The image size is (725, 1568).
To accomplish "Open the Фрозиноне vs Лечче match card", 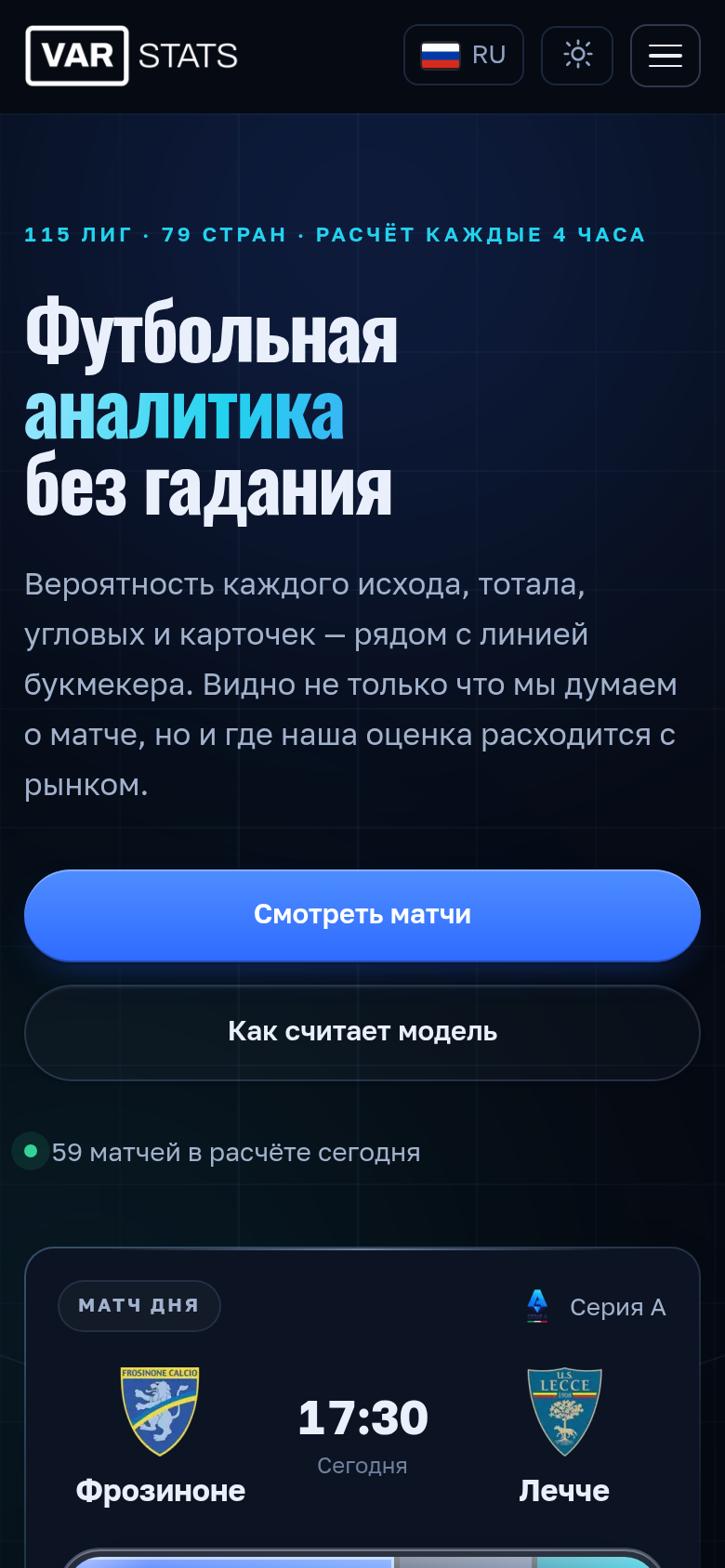I will click(x=362, y=1407).
